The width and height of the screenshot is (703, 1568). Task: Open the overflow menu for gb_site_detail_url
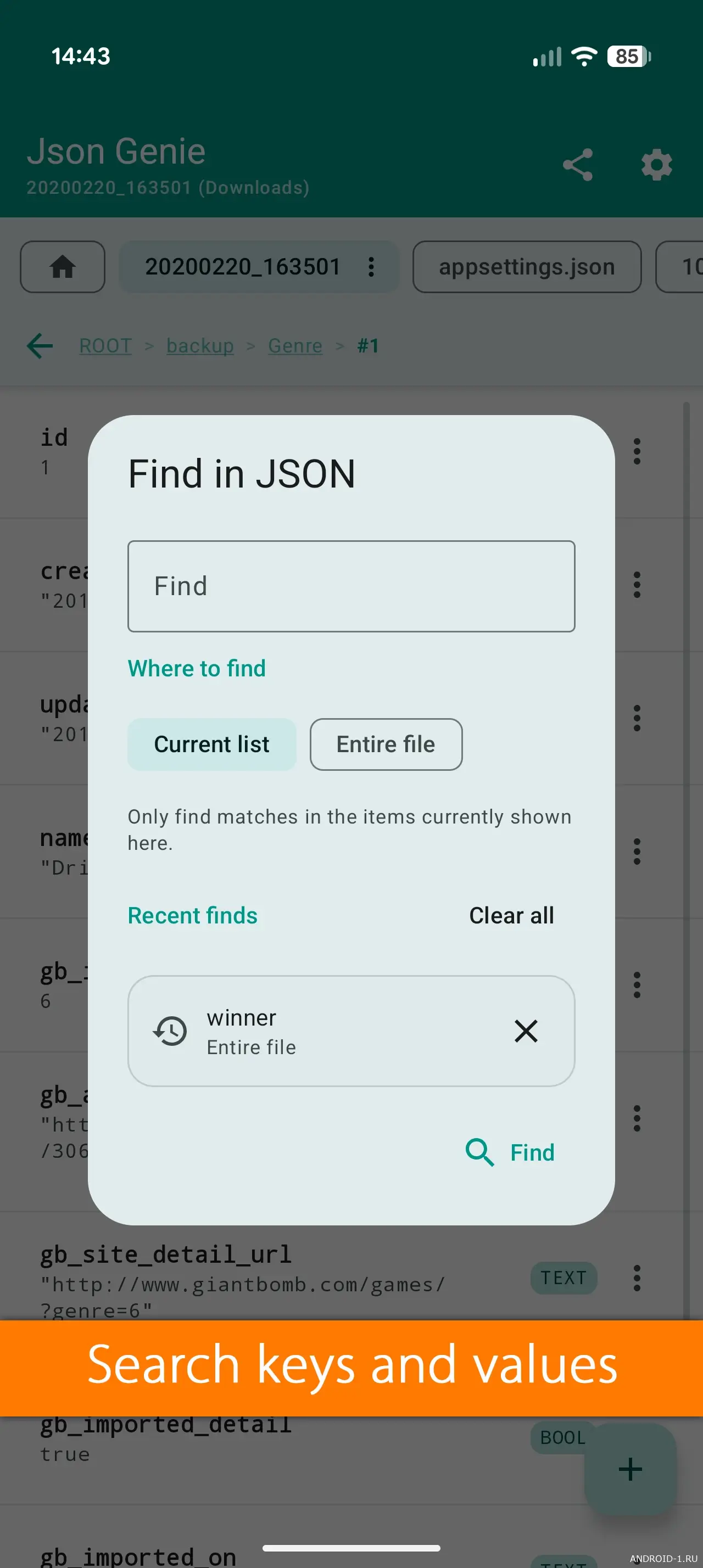tap(637, 1278)
